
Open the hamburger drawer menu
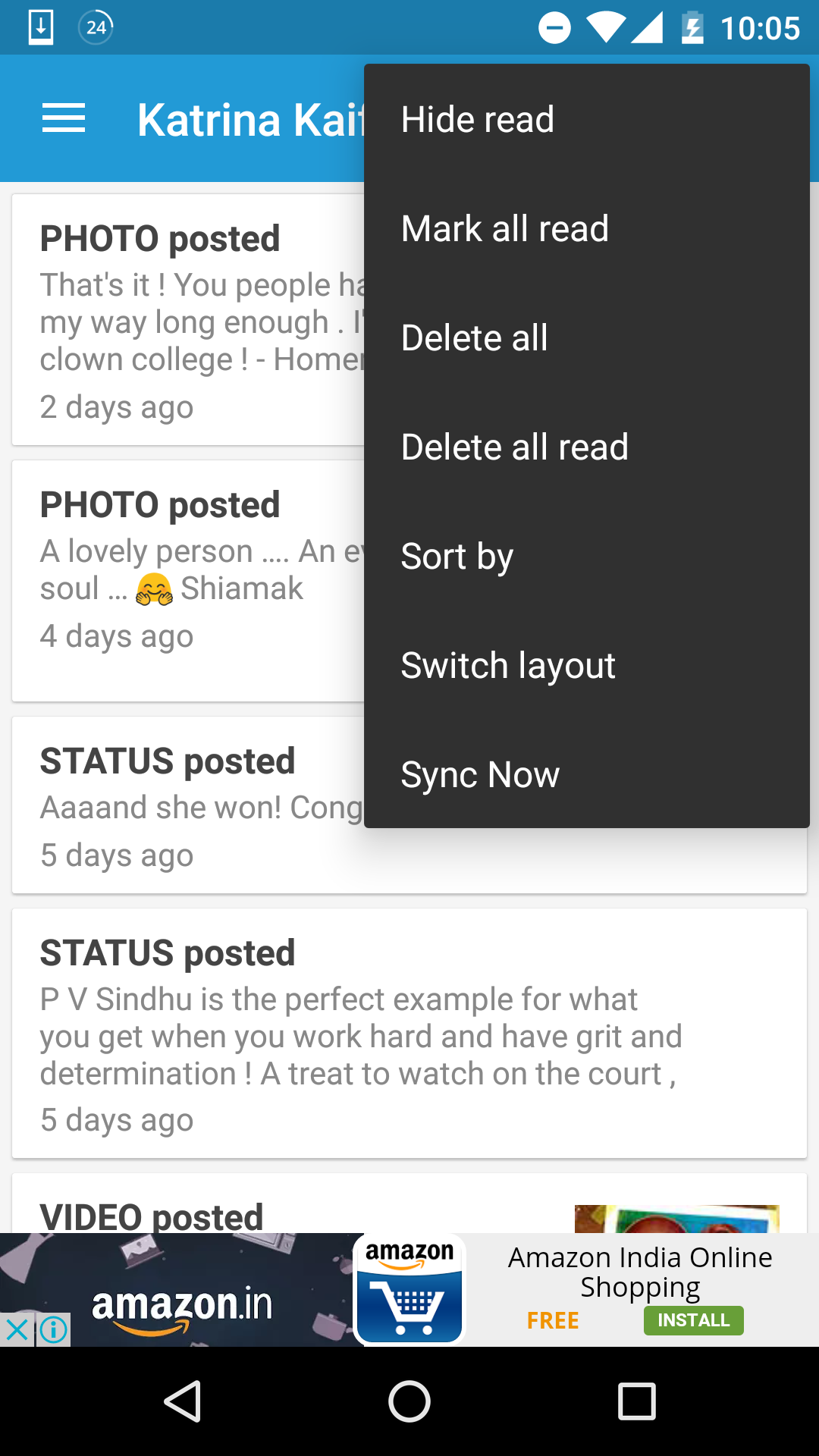pyautogui.click(x=64, y=119)
